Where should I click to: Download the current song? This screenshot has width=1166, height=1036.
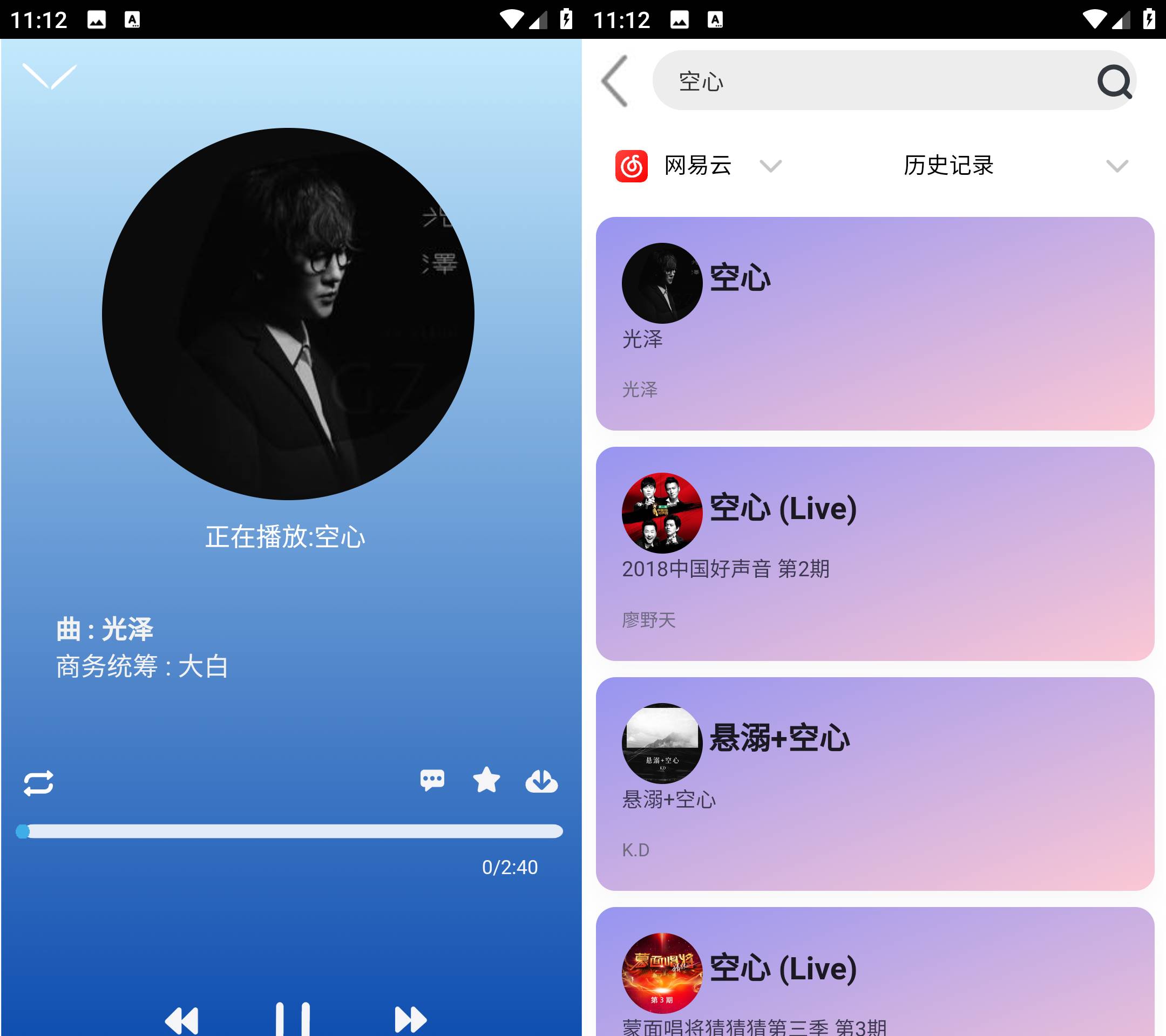click(541, 782)
